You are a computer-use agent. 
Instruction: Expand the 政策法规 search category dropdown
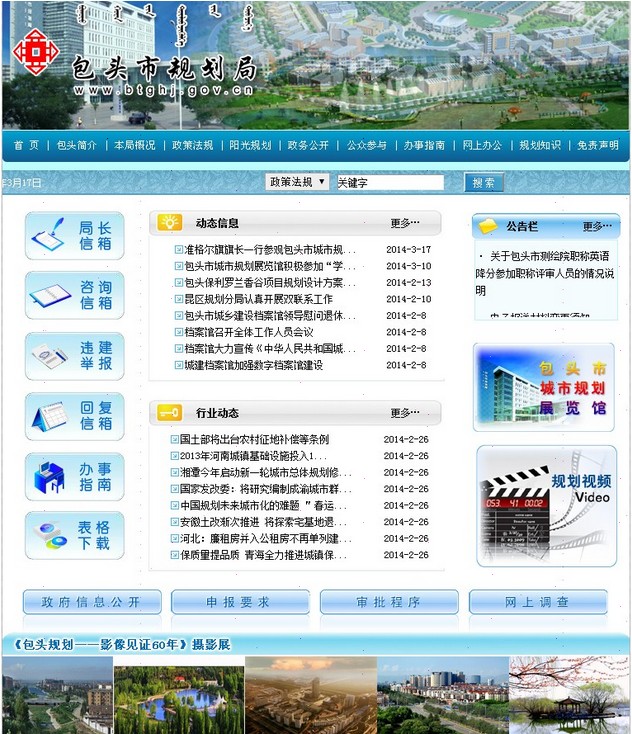(x=297, y=182)
